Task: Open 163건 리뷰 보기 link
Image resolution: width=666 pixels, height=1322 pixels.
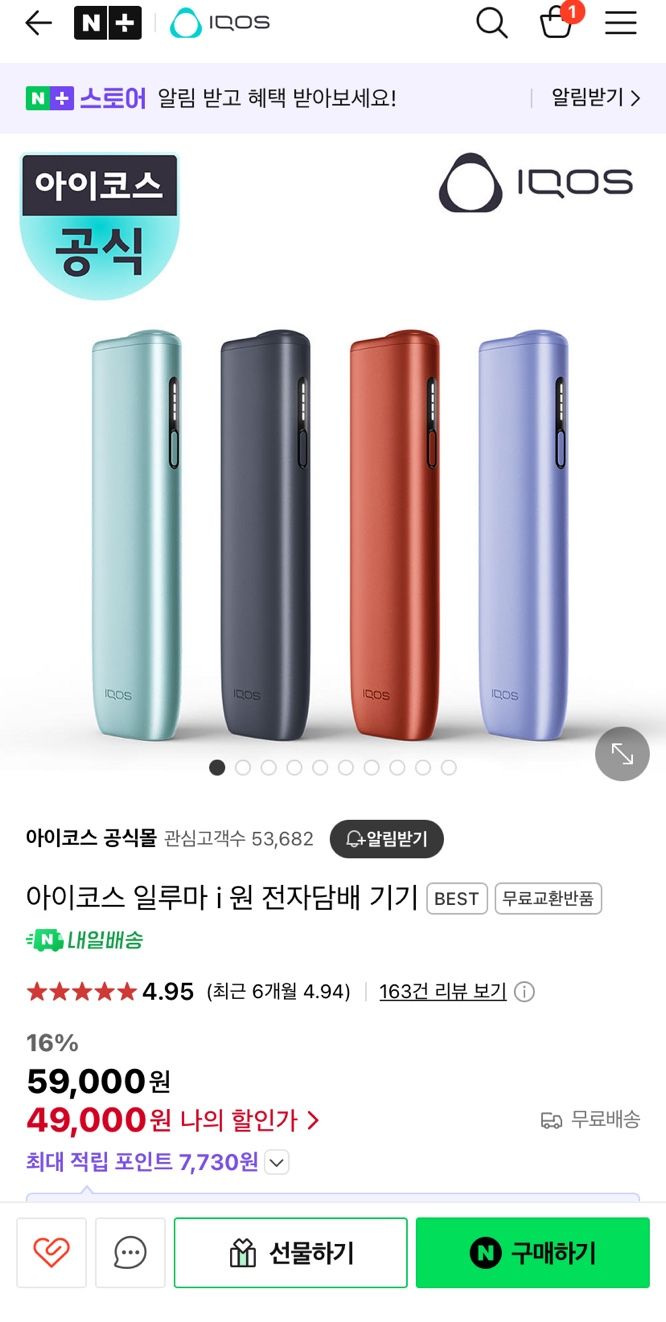Action: [x=442, y=991]
